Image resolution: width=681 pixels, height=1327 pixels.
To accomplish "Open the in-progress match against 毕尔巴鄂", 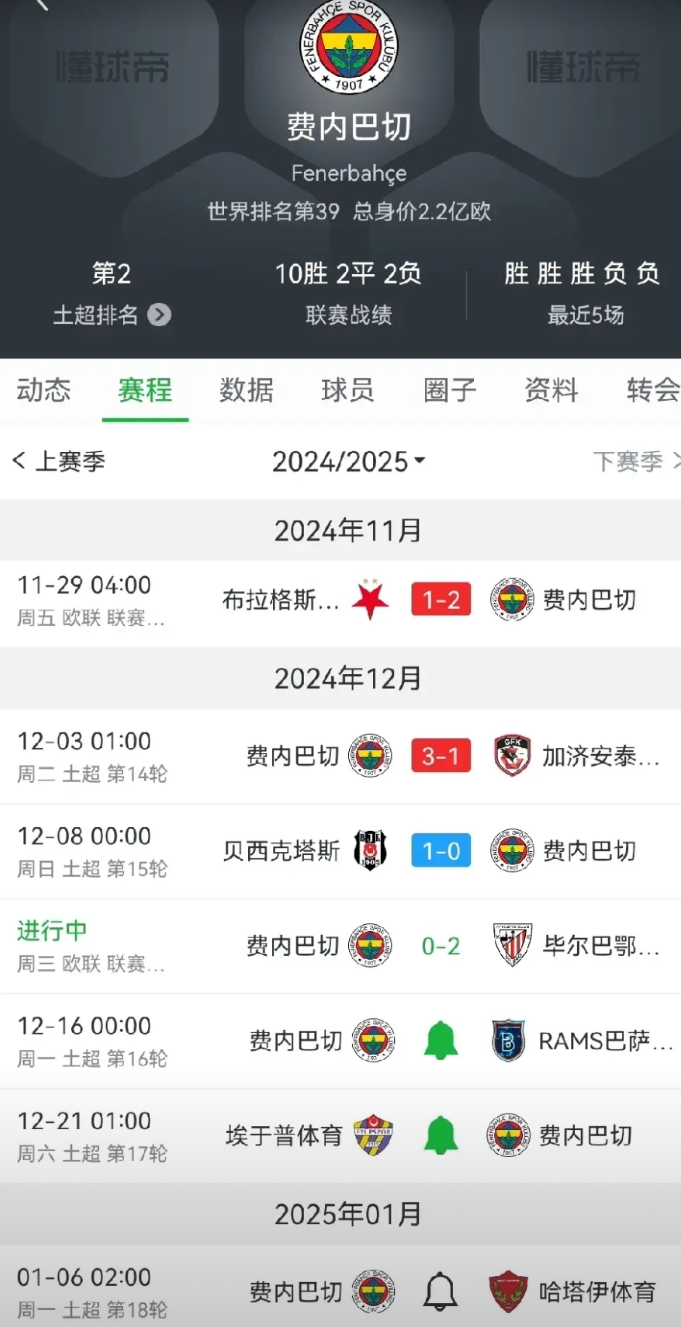I will tap(340, 946).
